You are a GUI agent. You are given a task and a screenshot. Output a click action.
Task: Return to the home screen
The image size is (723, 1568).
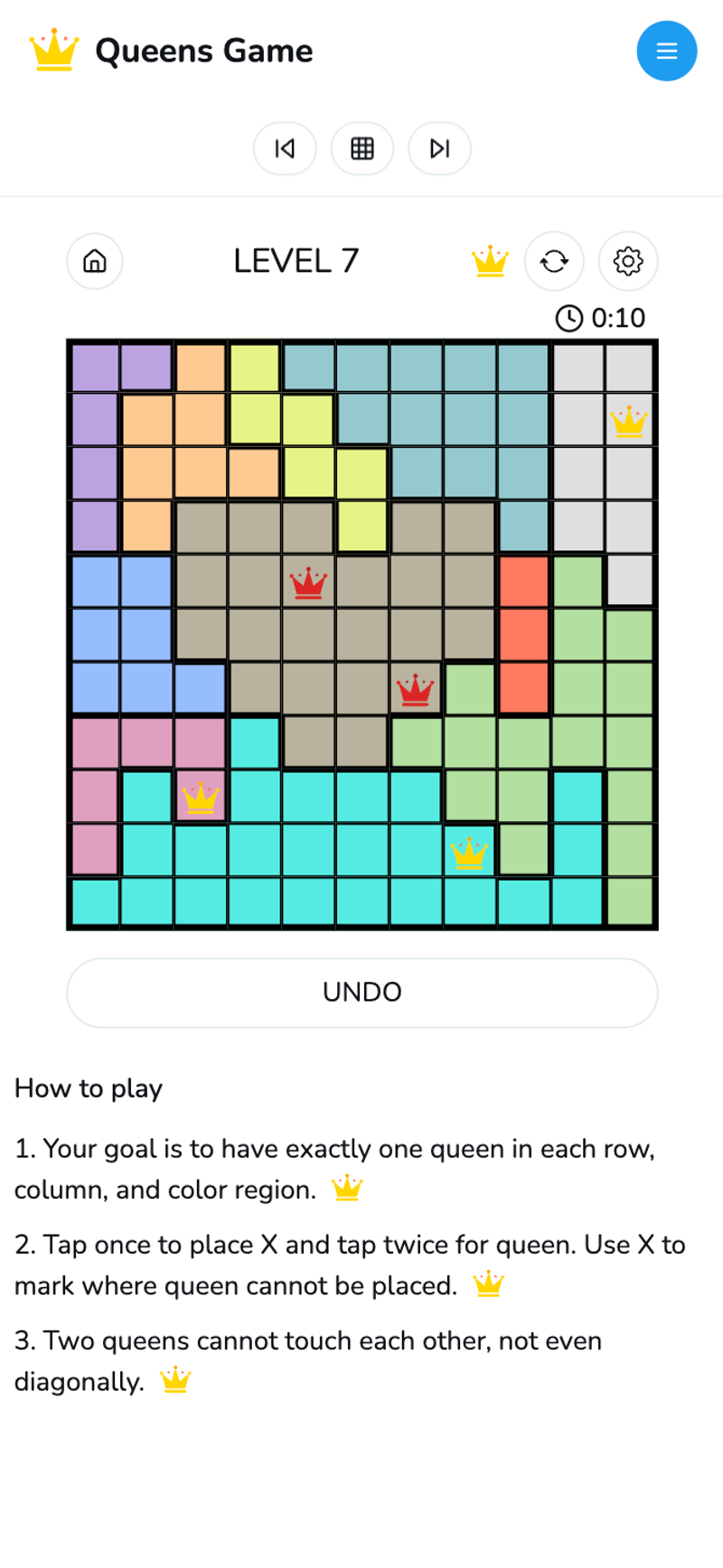click(x=95, y=261)
